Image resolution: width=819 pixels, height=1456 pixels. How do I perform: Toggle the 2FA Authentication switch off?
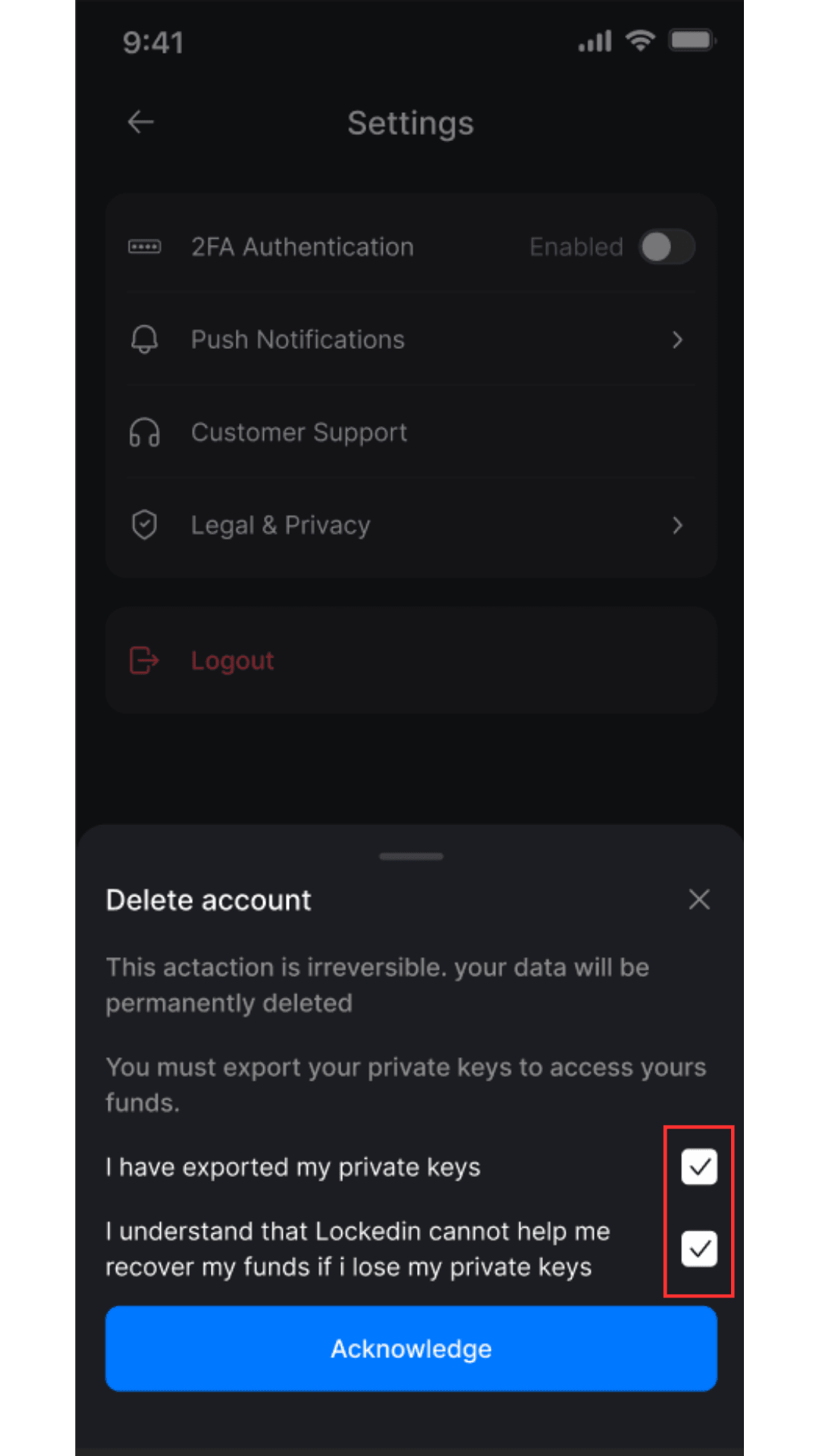coord(667,247)
